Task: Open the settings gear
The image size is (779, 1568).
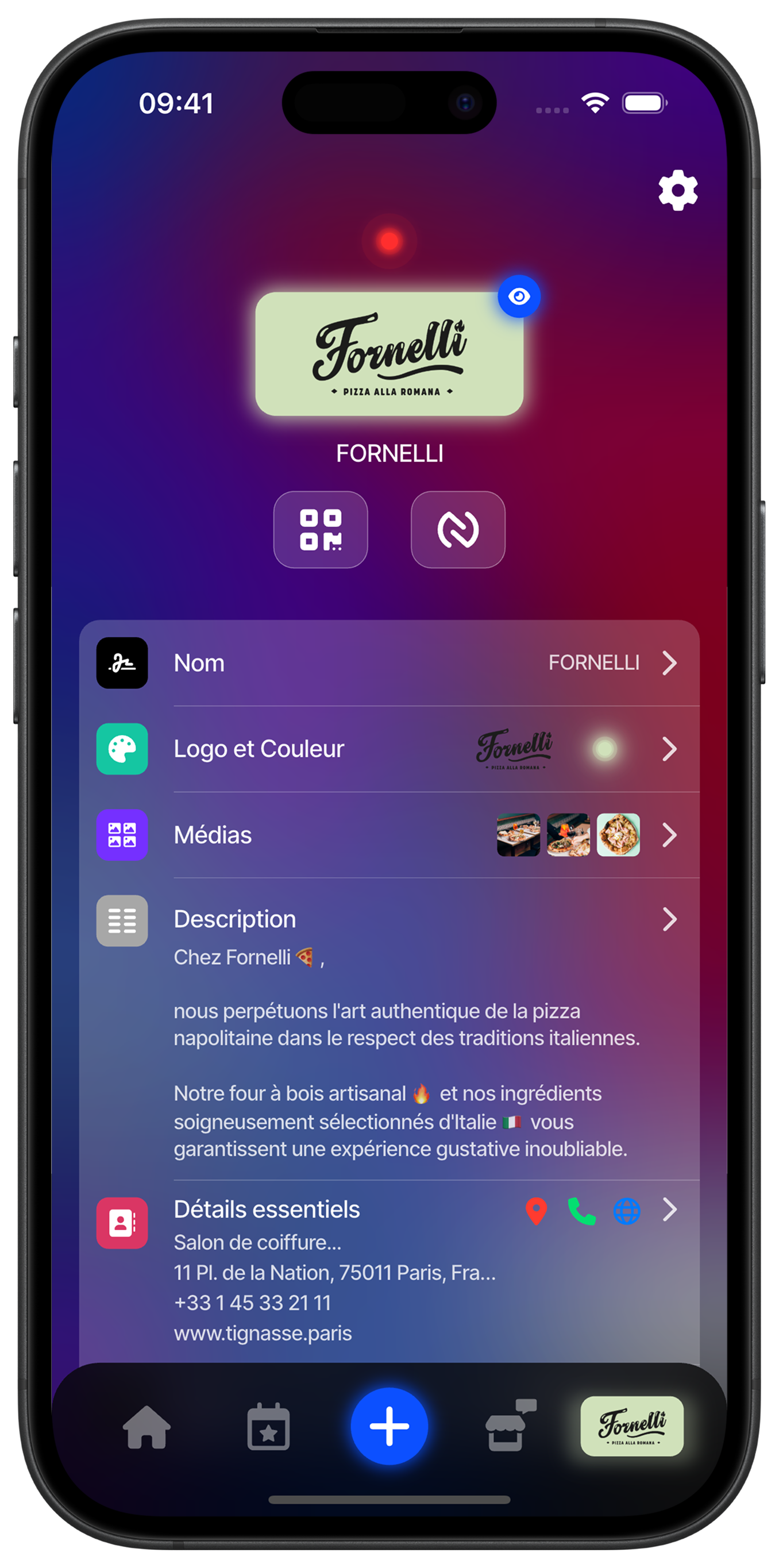Action: pyautogui.click(x=677, y=191)
